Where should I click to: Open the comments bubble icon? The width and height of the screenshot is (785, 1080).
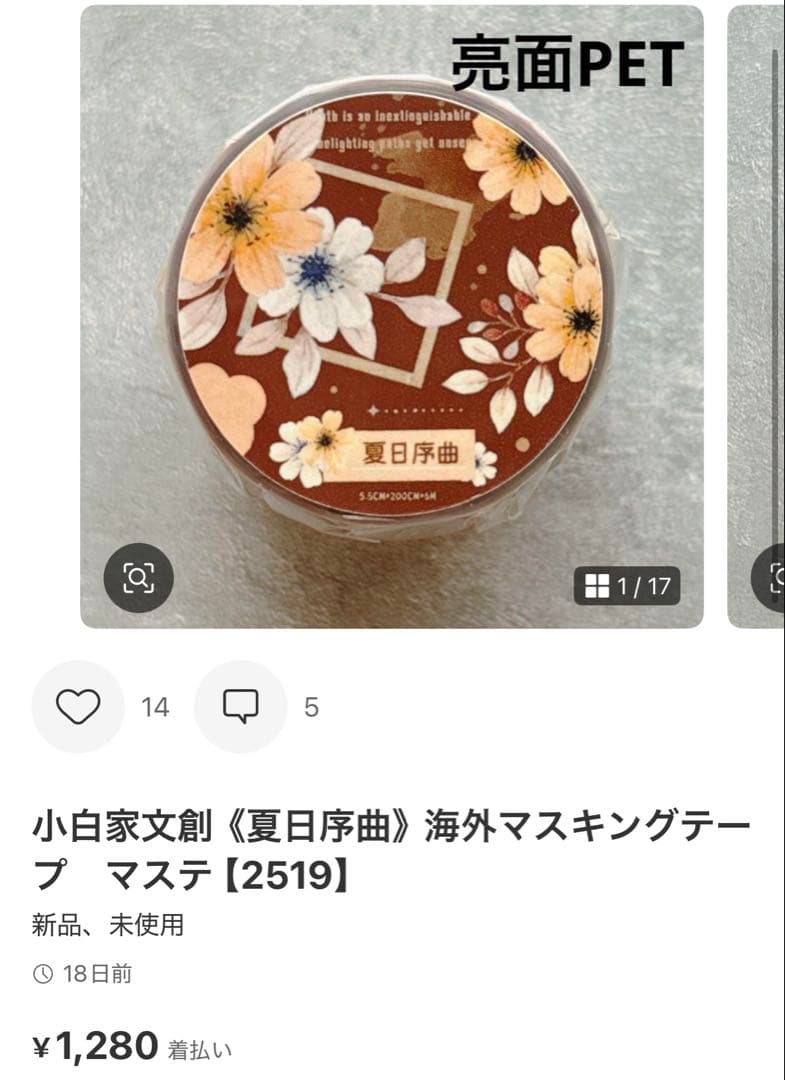240,707
